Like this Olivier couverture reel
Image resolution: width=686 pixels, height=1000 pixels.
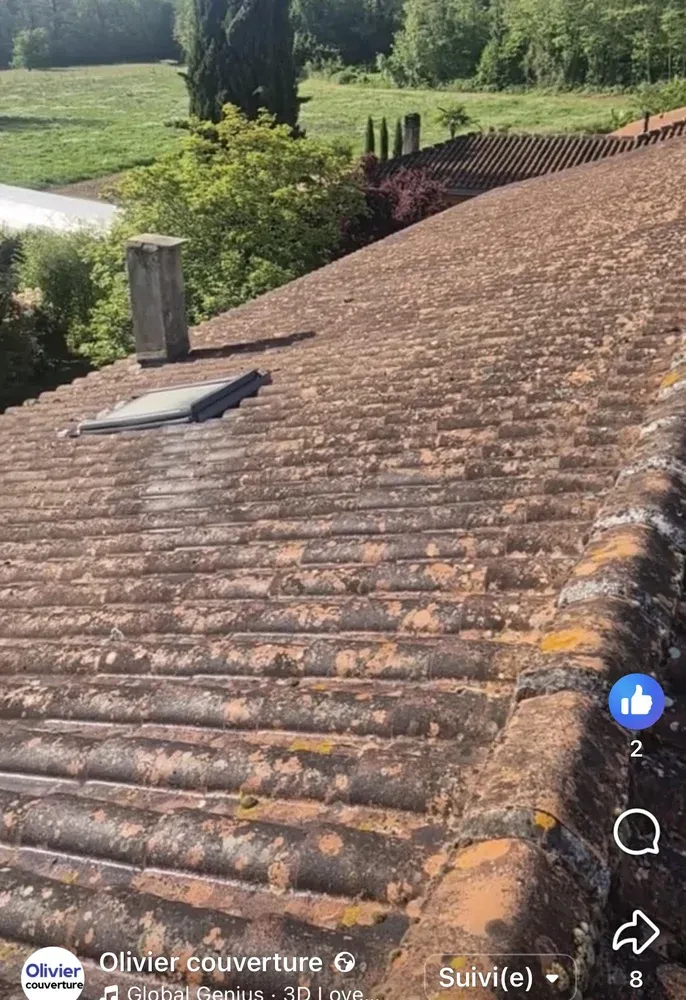636,702
